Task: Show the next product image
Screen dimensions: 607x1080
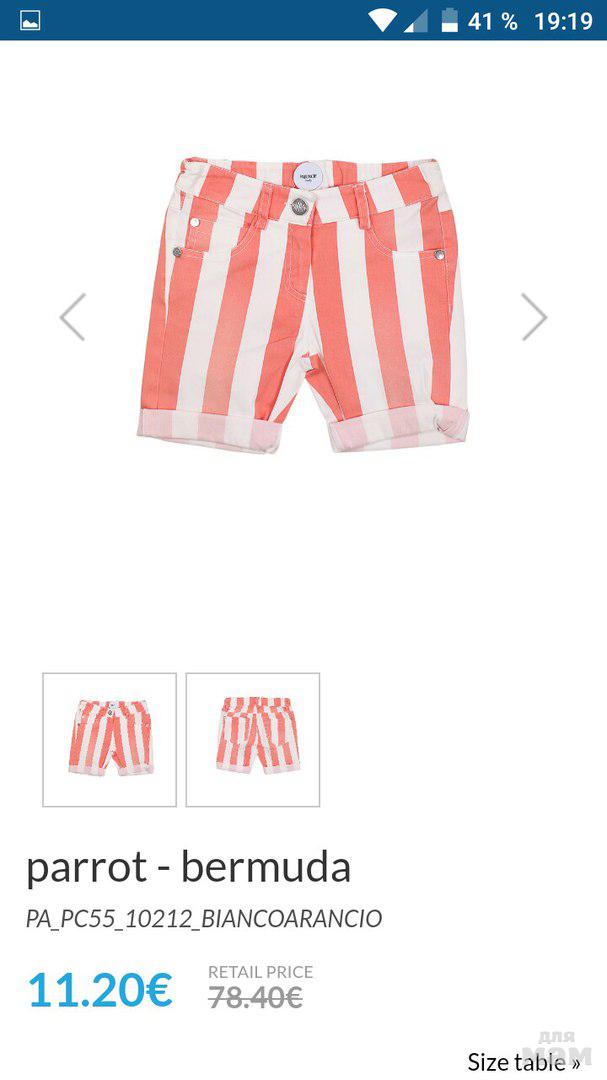Action: click(x=534, y=317)
